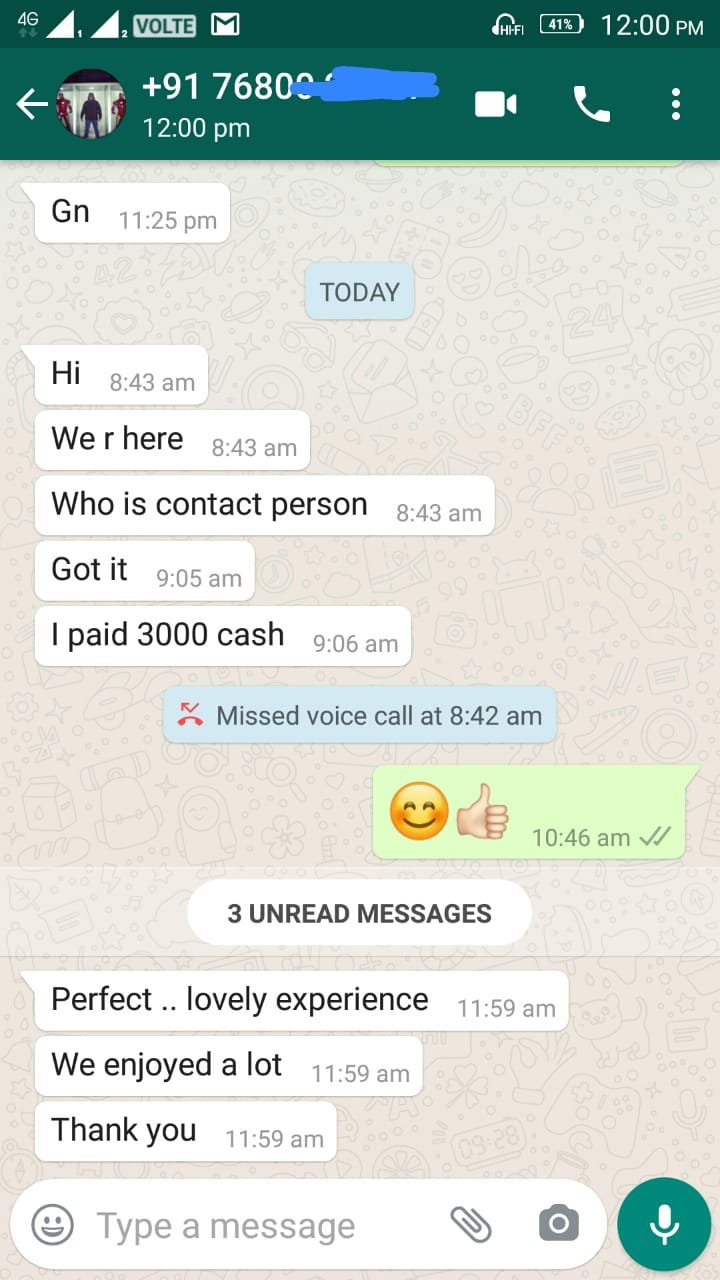The image size is (720, 1280).
Task: Attach a file with the paperclip
Action: coord(470,1224)
